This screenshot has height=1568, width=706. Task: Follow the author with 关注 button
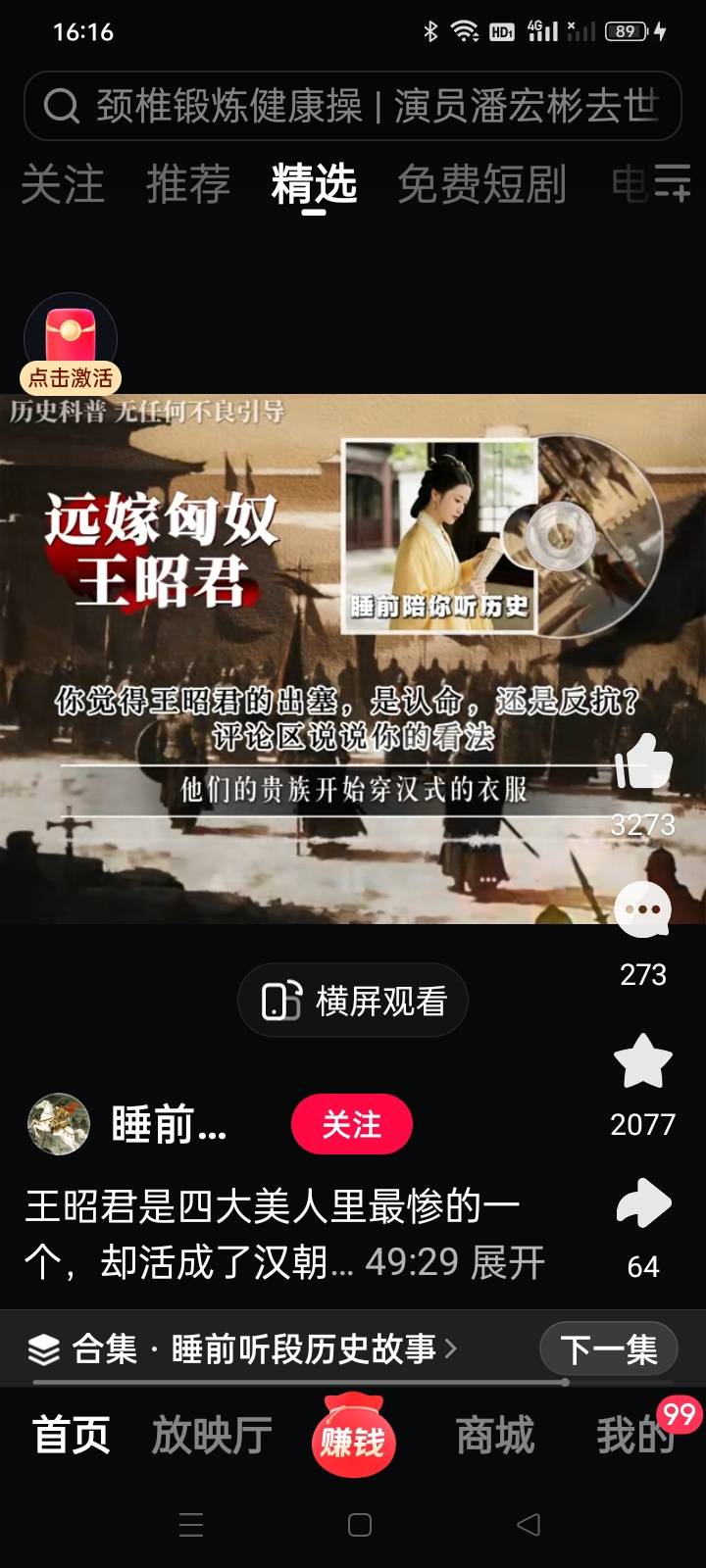(x=351, y=1124)
